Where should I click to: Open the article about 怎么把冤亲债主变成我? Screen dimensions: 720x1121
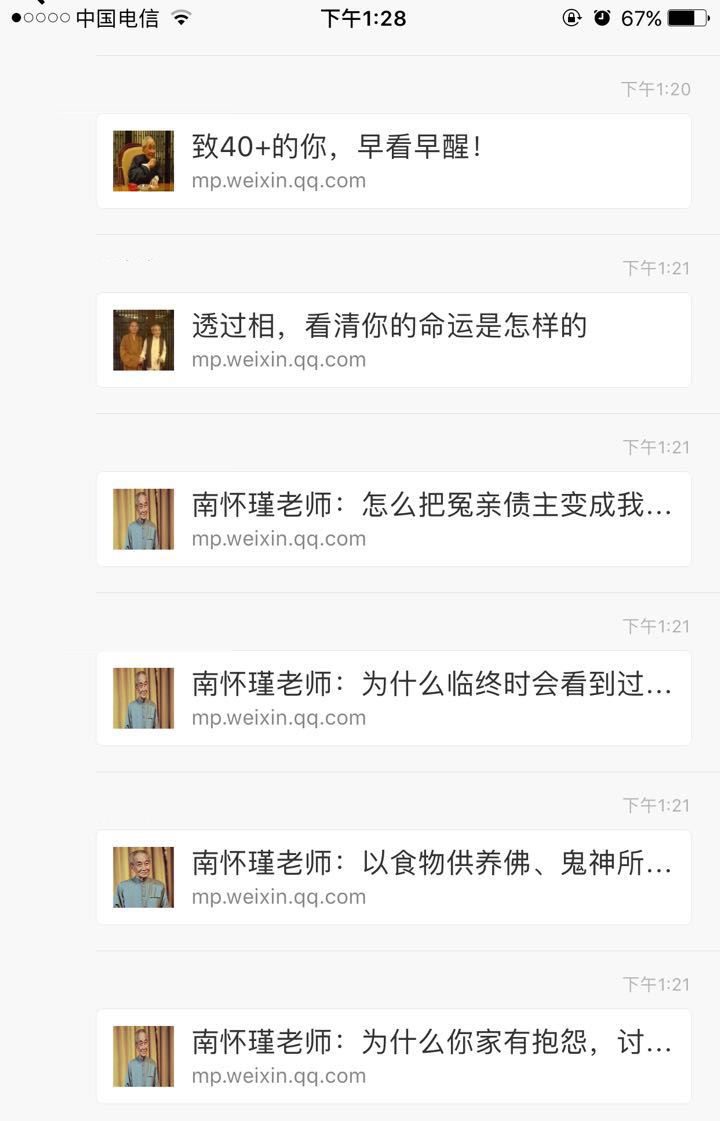393,519
